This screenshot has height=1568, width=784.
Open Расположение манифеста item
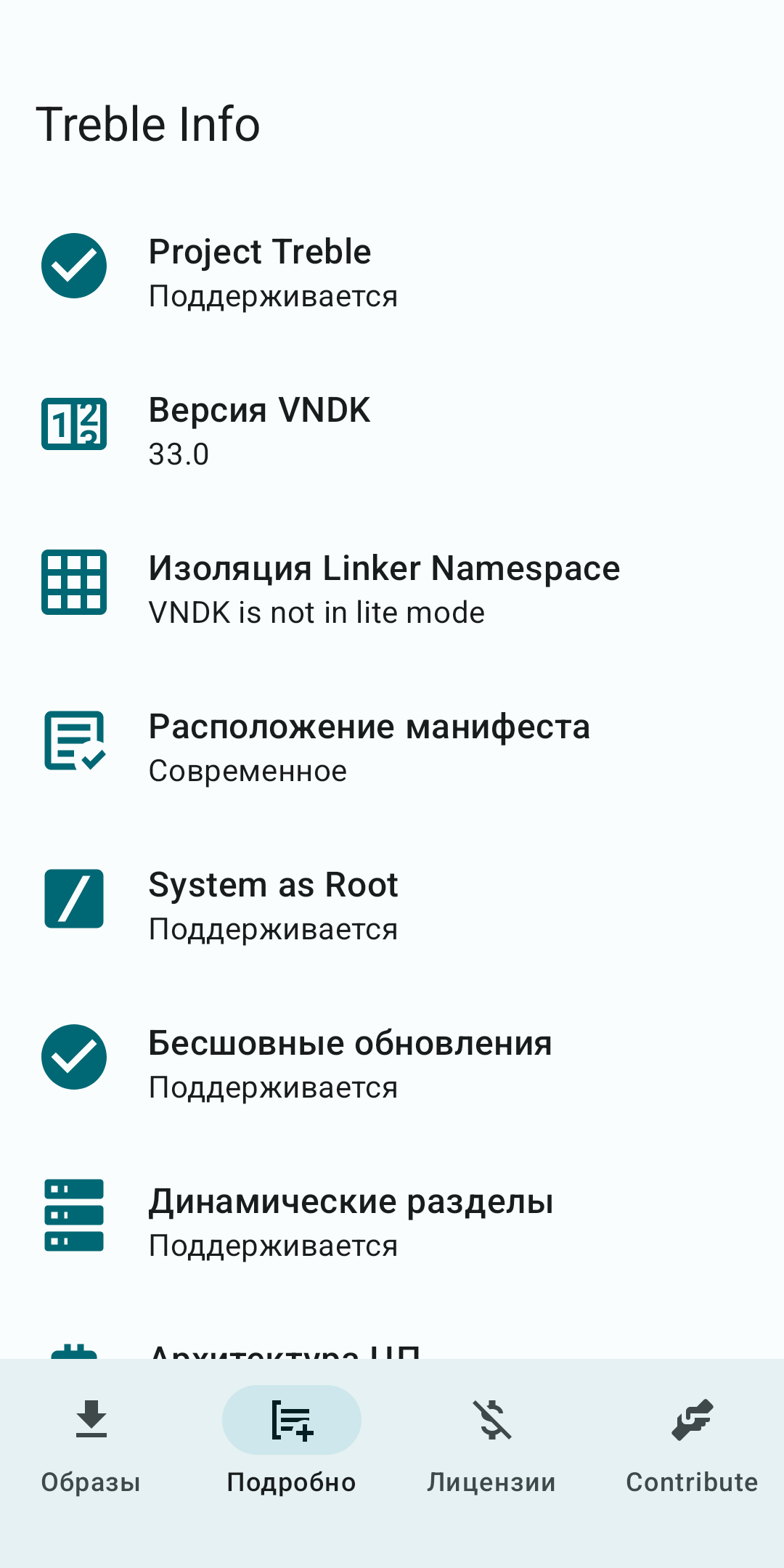pyautogui.click(x=392, y=747)
